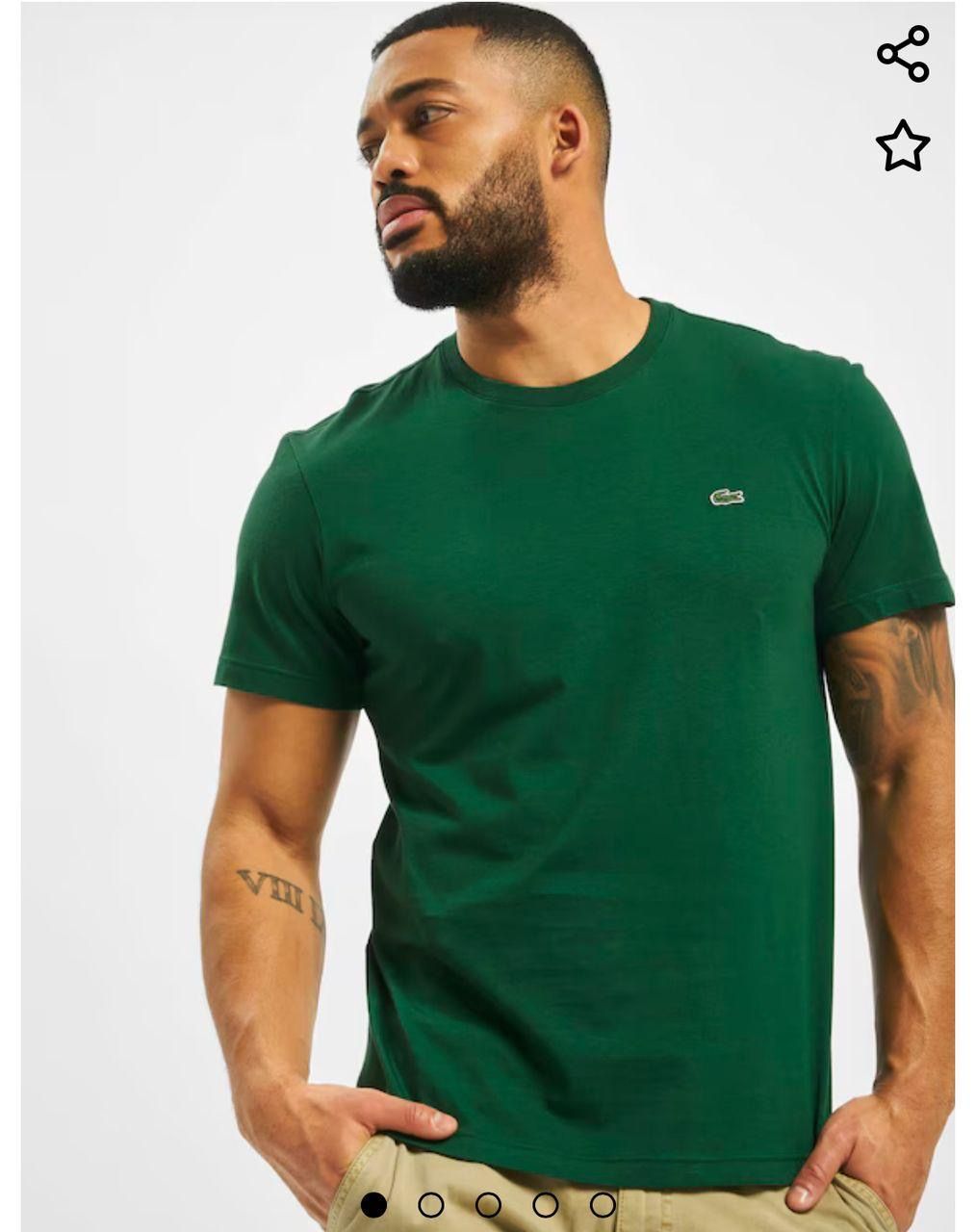Add the t-shirt to favorites with the star
The width and height of the screenshot is (976, 1232).
pyautogui.click(x=903, y=146)
